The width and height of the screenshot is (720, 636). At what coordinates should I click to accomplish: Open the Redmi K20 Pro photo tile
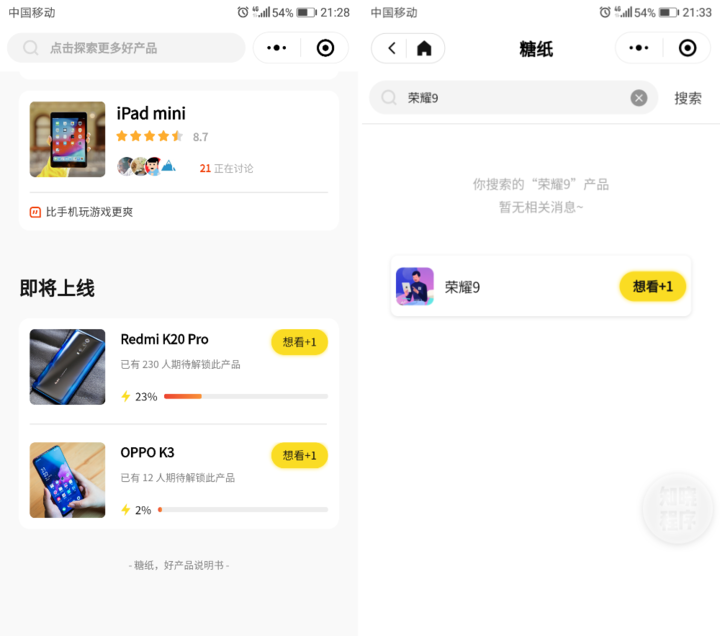tap(67, 367)
